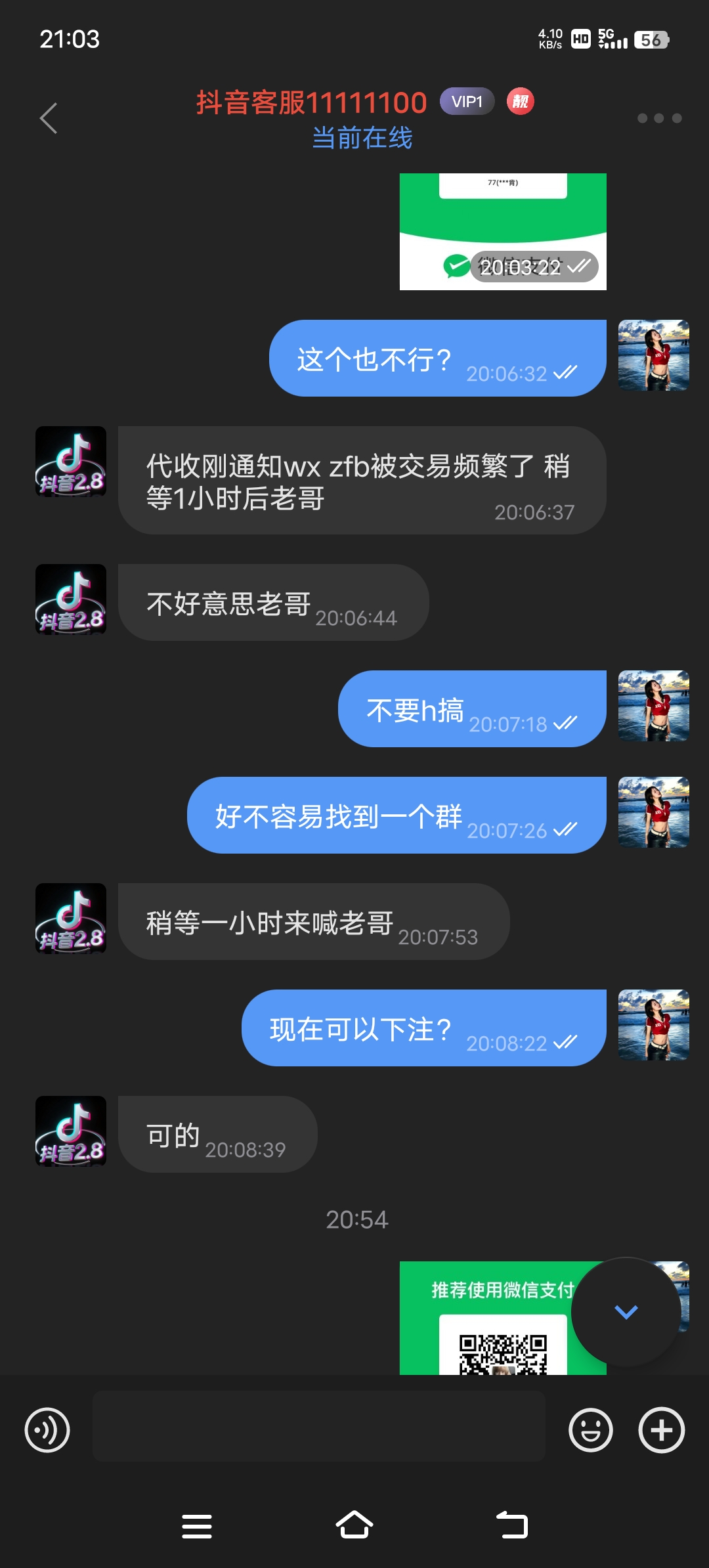Tap the voice message icon
The height and width of the screenshot is (1568, 709).
click(x=47, y=1429)
